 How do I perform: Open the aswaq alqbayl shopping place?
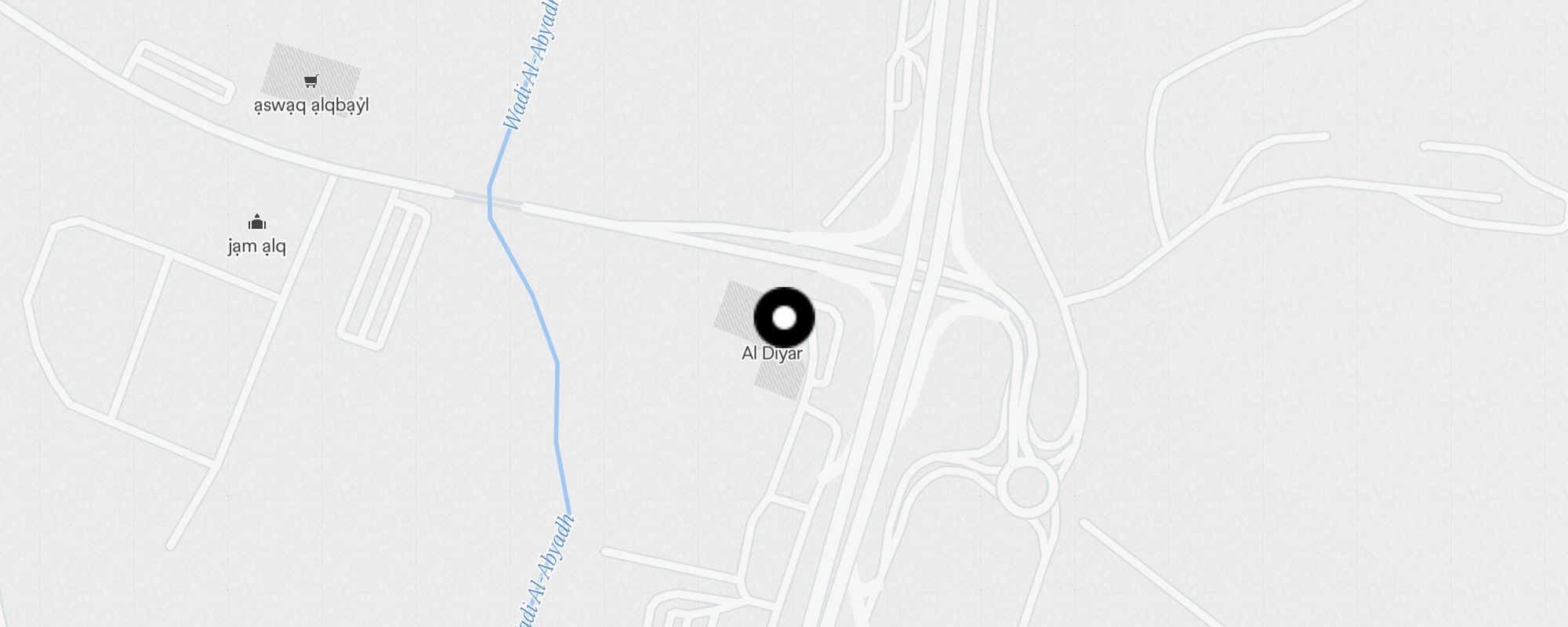(x=311, y=81)
